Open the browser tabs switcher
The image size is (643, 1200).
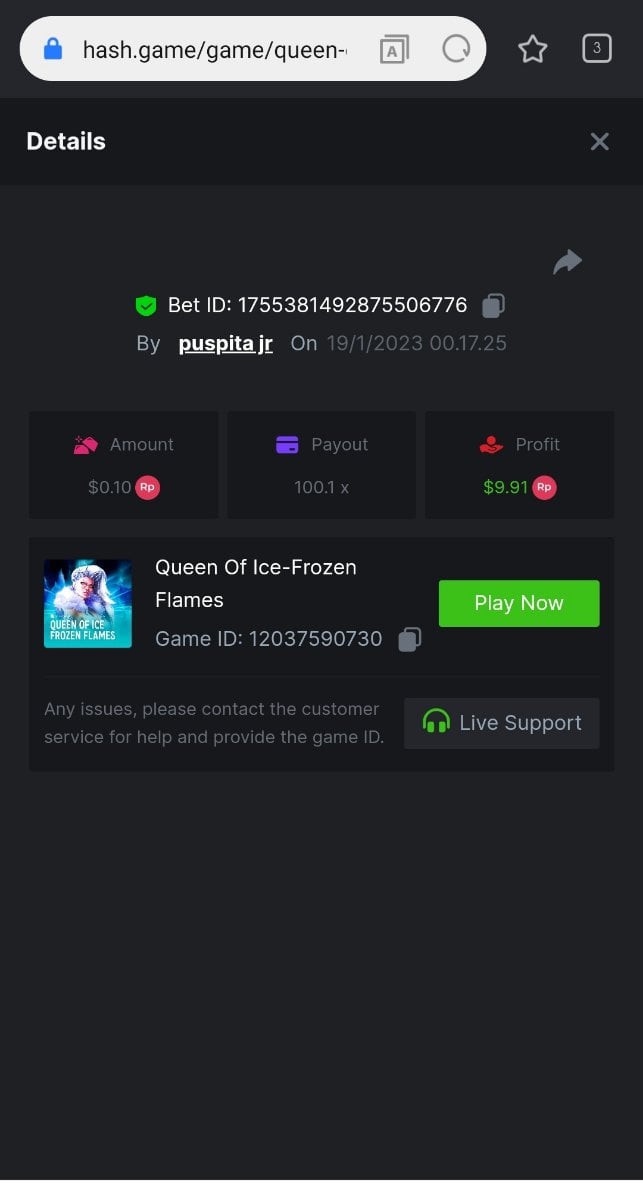point(596,48)
